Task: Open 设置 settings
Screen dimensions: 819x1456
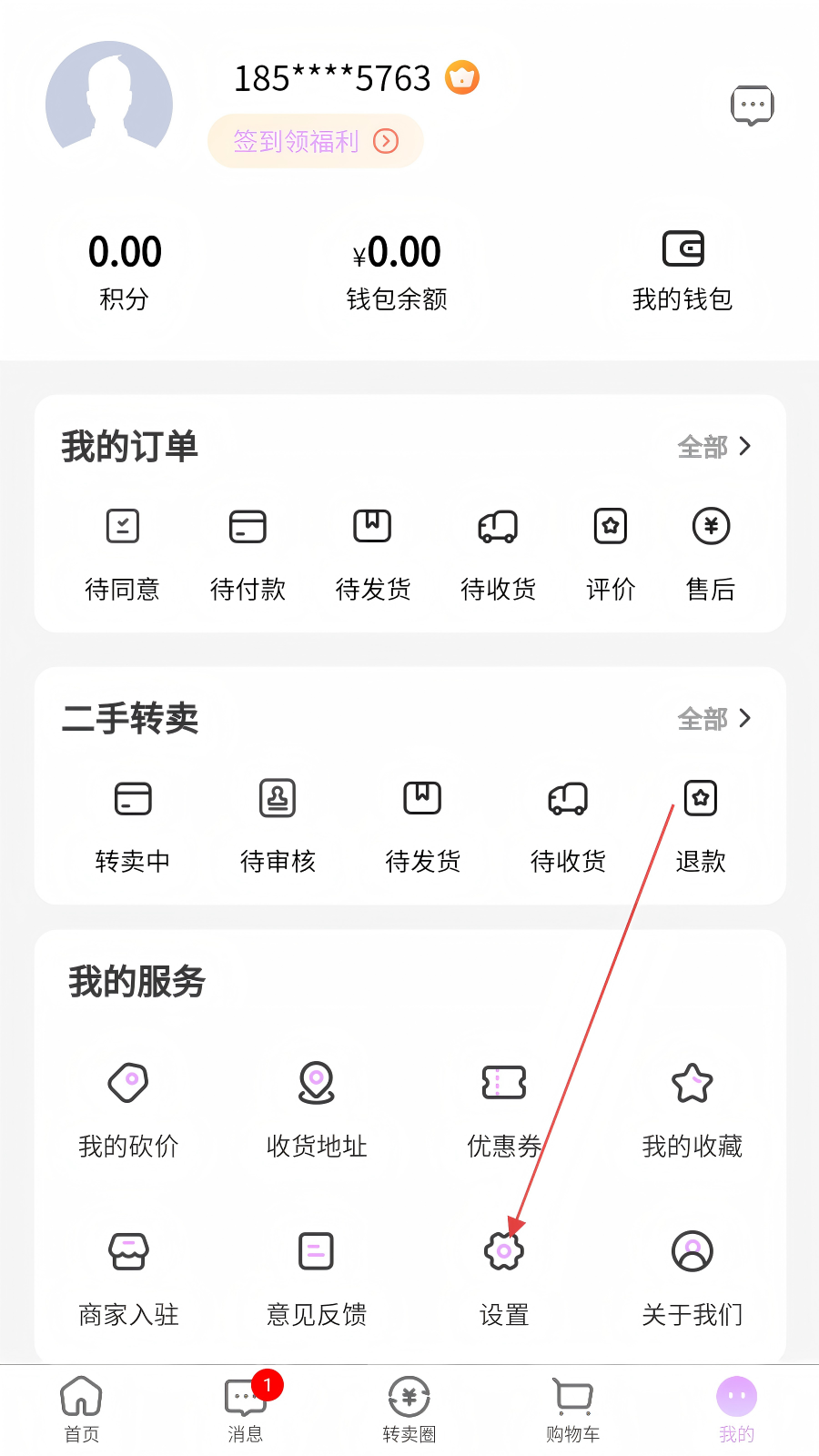Action: pos(504,1279)
